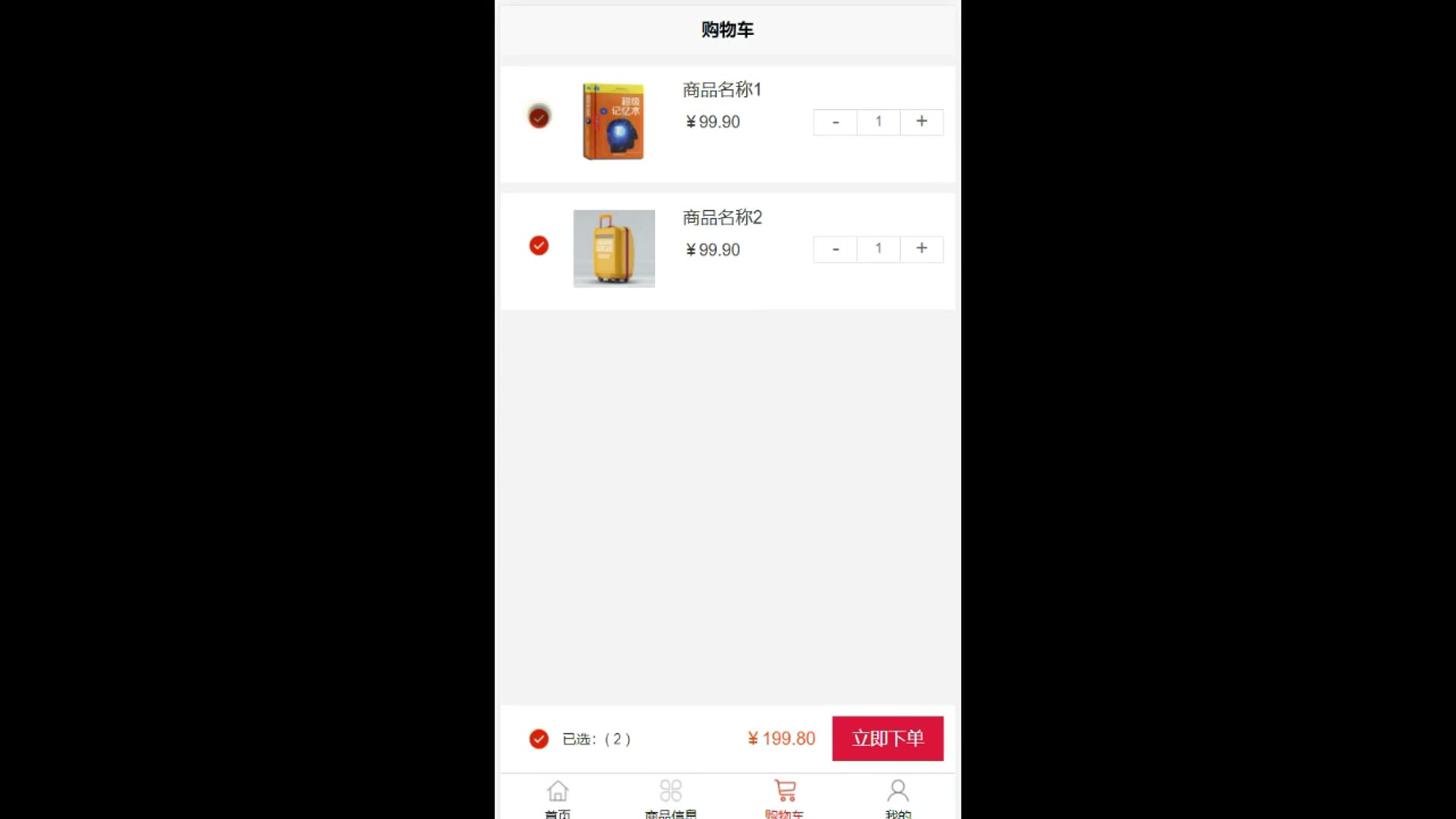1456x819 pixels.
Task: Select the 购物车 cart tab
Action: 785,798
